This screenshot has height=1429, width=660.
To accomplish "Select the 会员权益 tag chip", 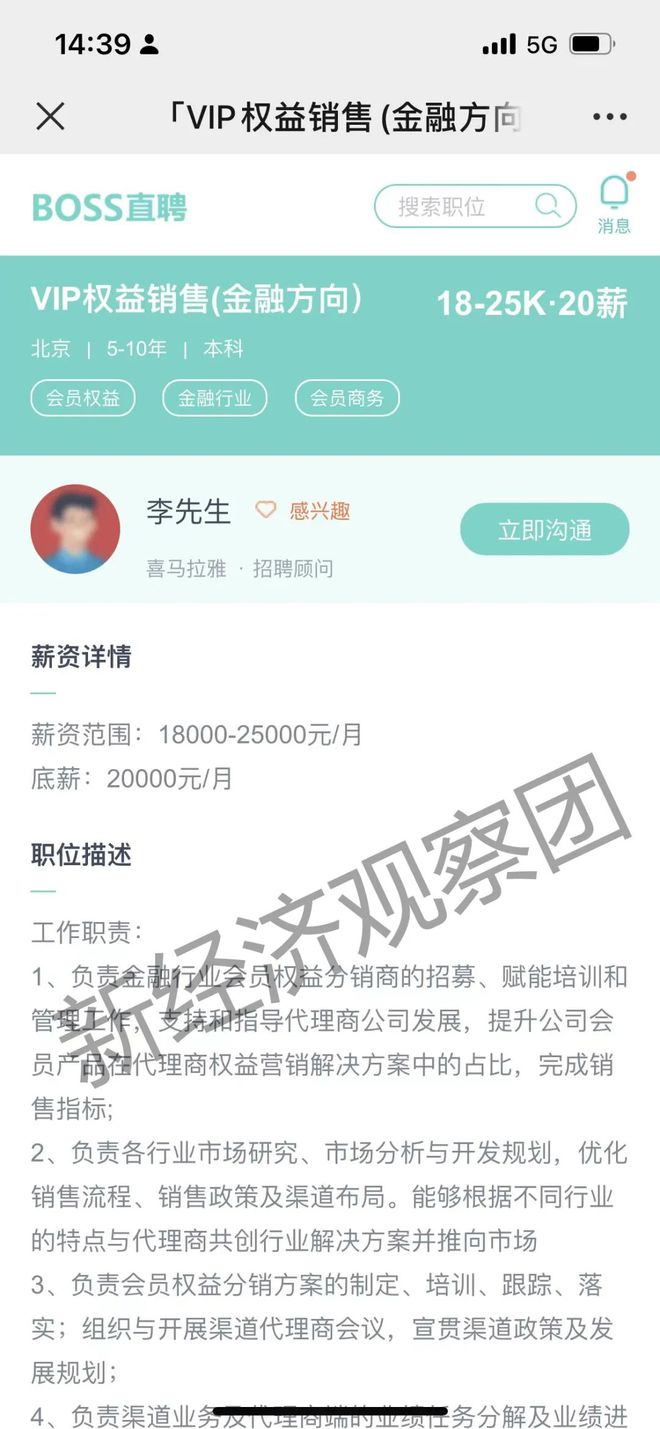I will 83,398.
